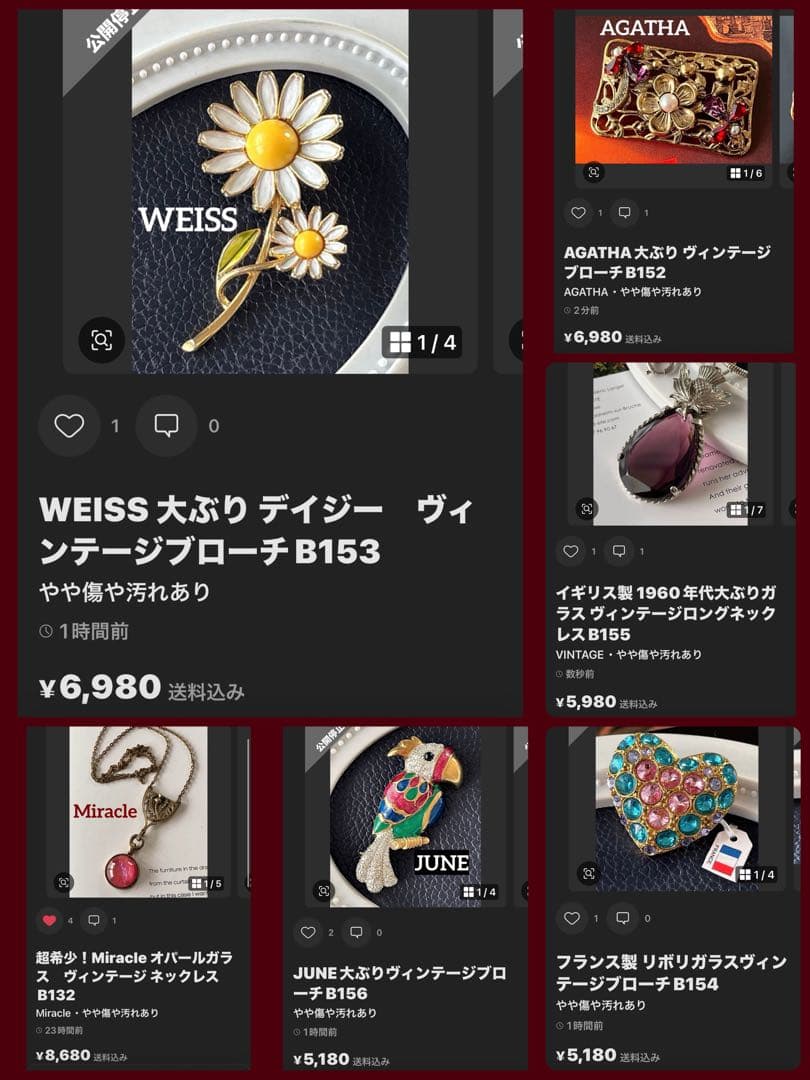
Task: Click the heart icon on the イギリス製 necklace
Action: pos(569,549)
